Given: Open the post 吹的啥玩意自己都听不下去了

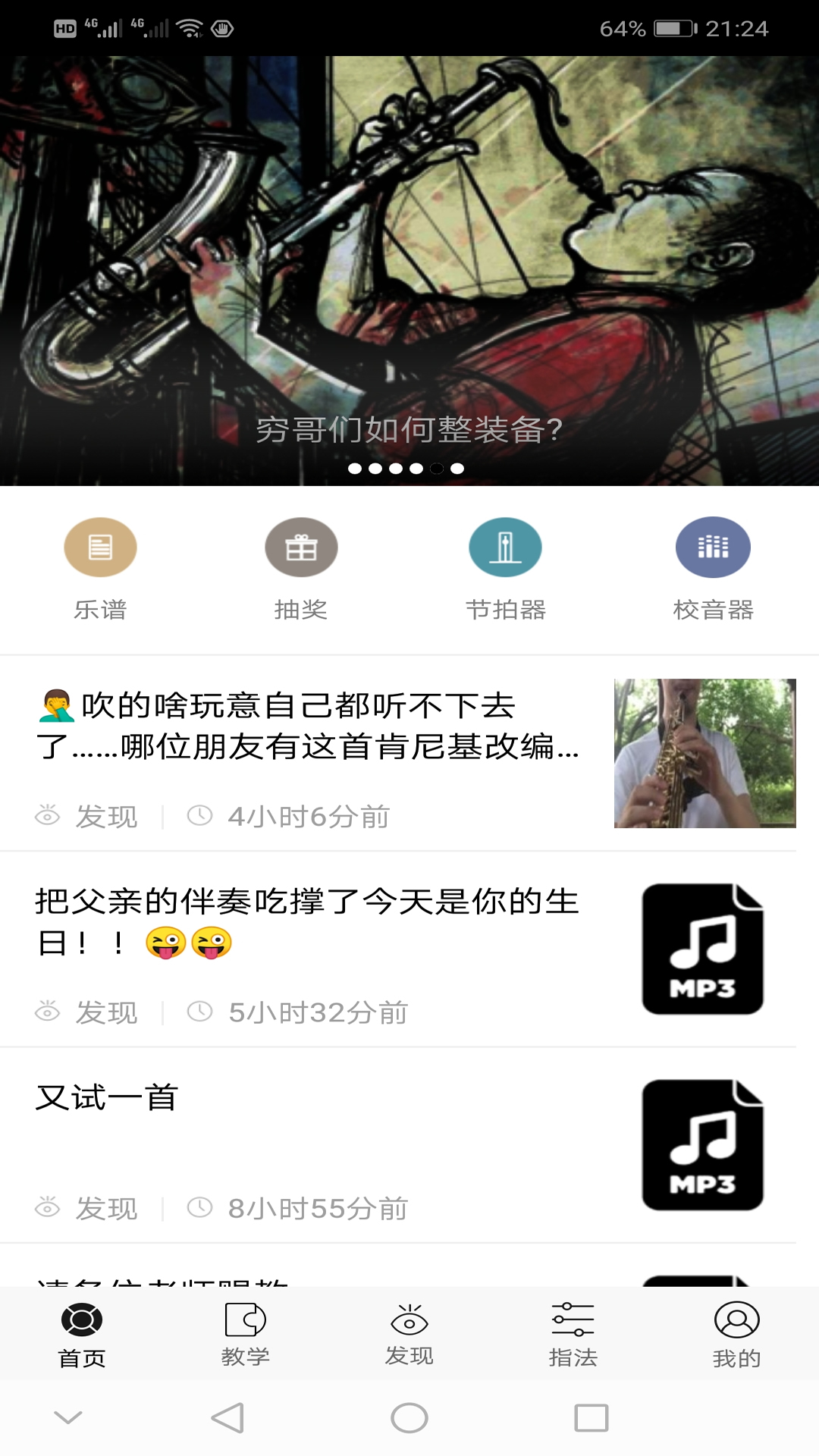Looking at the screenshot, I should [307, 726].
